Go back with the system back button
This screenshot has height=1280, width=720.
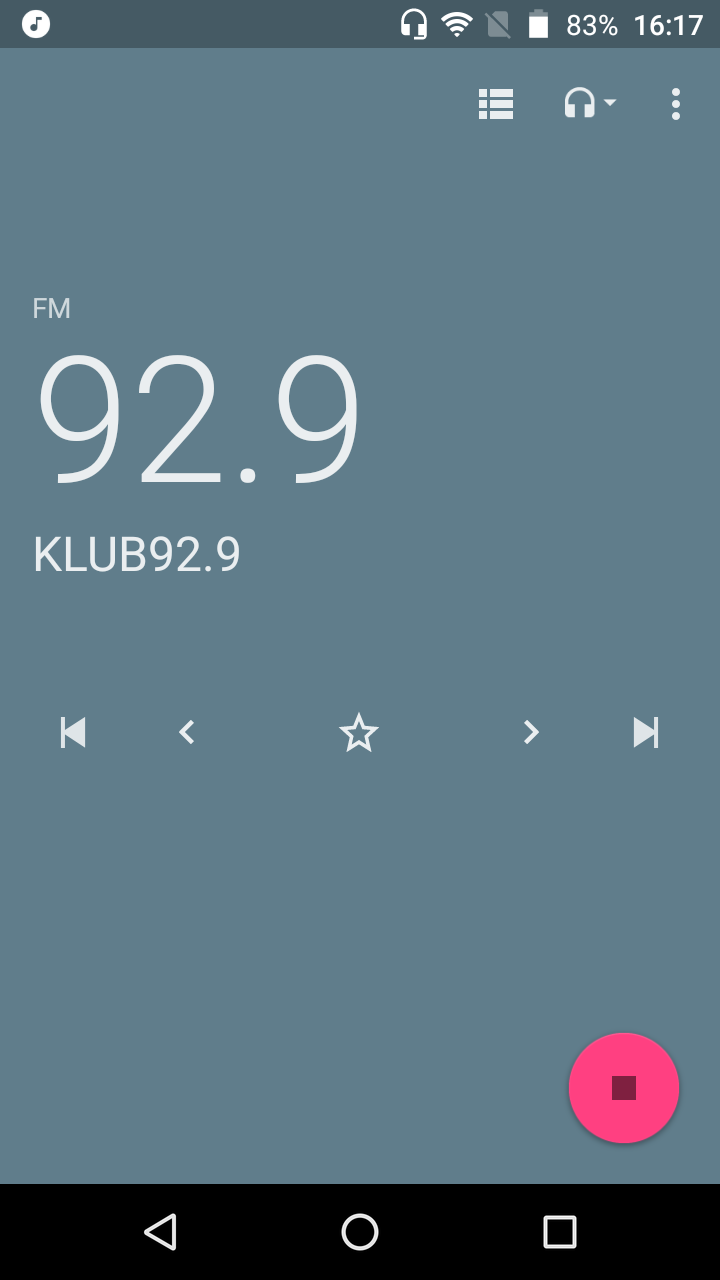160,1232
